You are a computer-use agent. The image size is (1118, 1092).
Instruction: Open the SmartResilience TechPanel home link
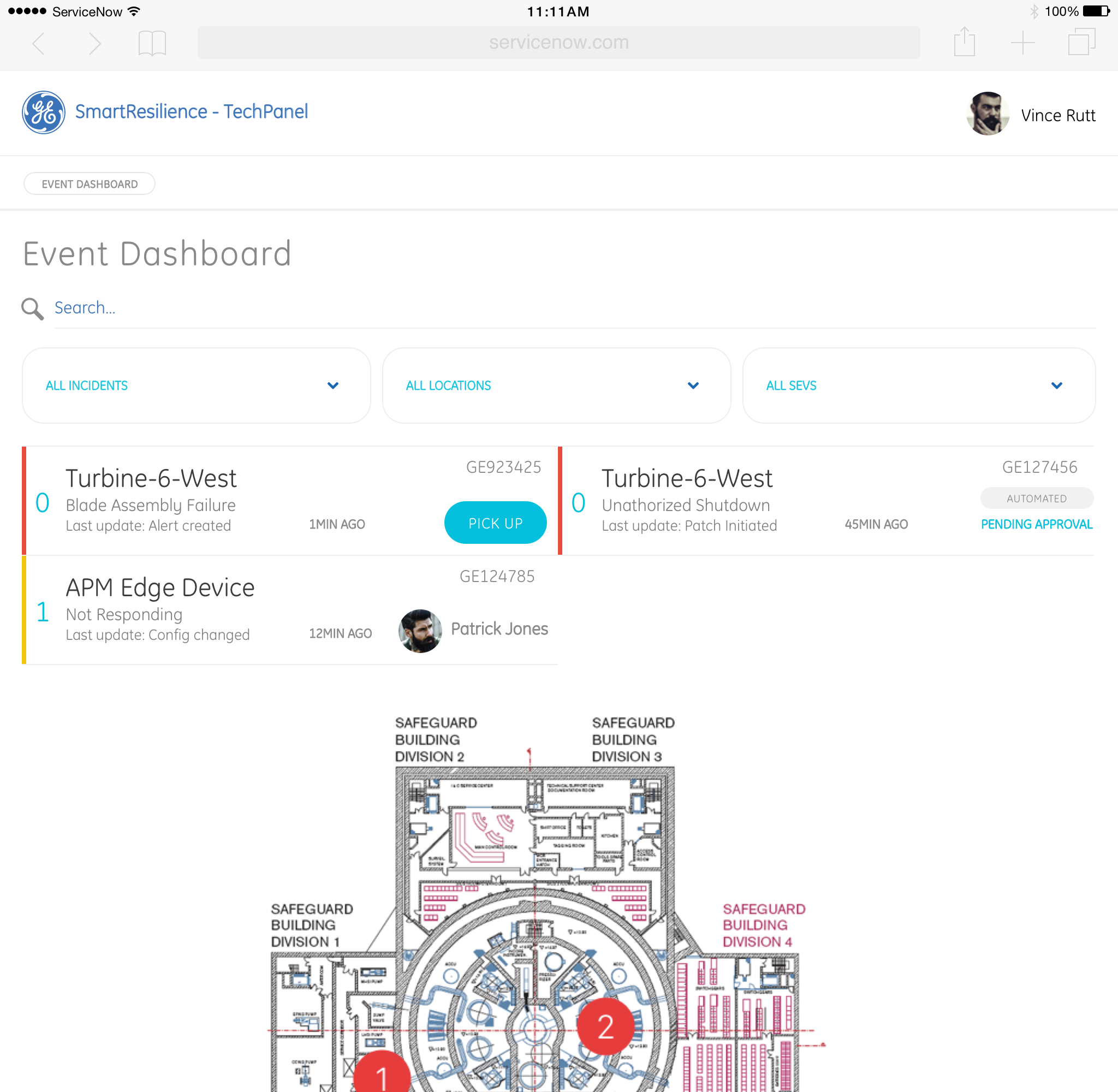click(x=191, y=112)
